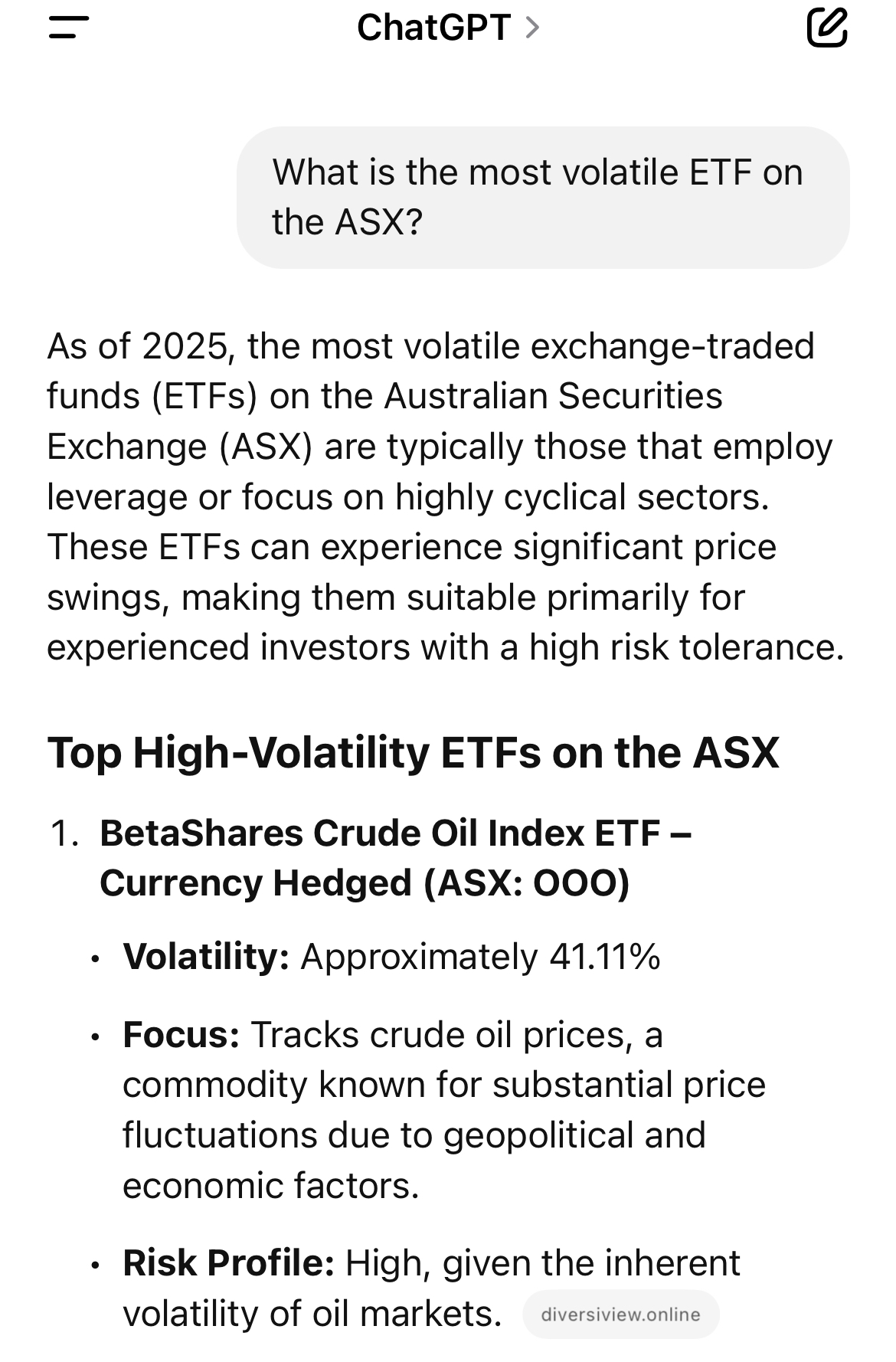Viewport: 896px width, 1362px height.
Task: Start a new chat
Action: pyautogui.click(x=827, y=28)
